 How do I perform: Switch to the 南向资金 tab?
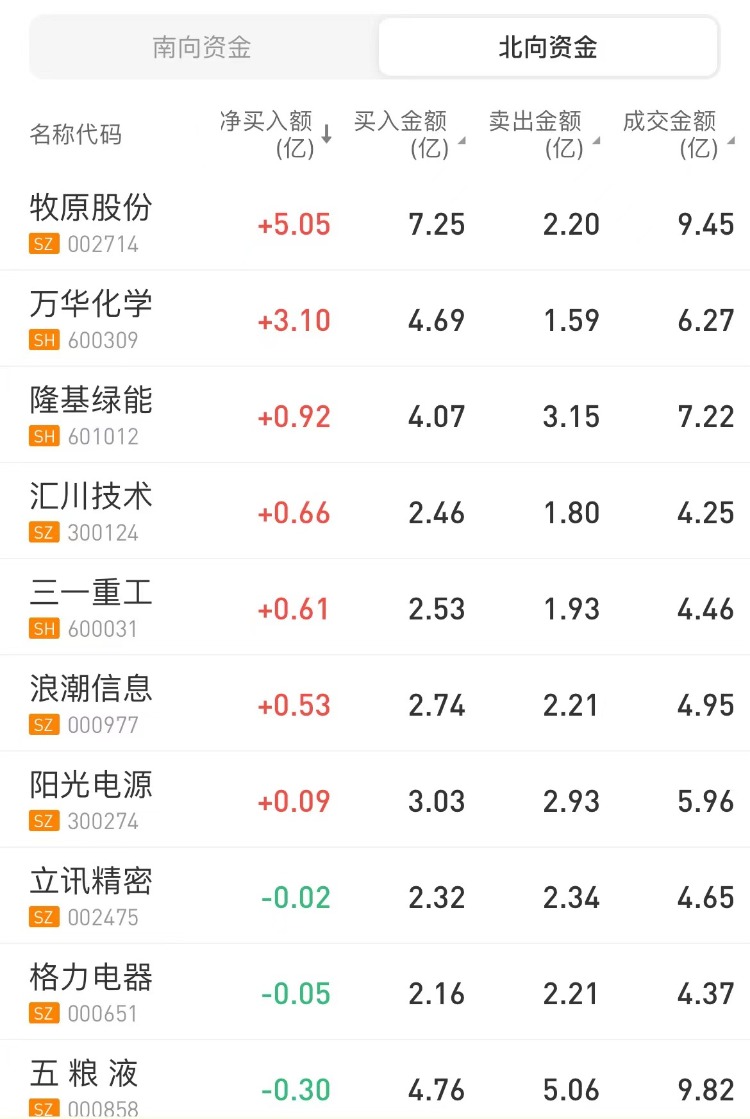coord(202,47)
